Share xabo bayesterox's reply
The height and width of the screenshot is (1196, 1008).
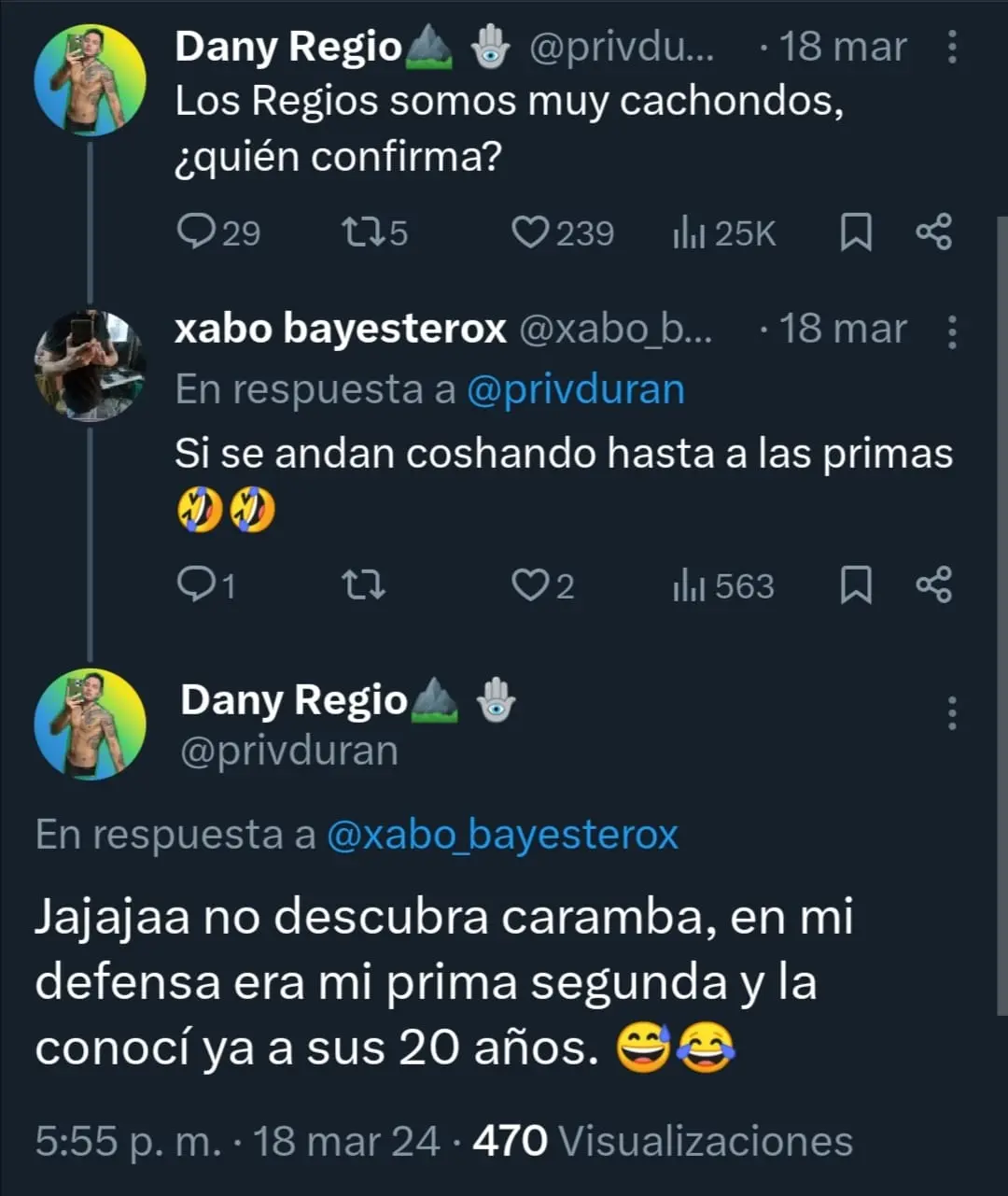933,585
